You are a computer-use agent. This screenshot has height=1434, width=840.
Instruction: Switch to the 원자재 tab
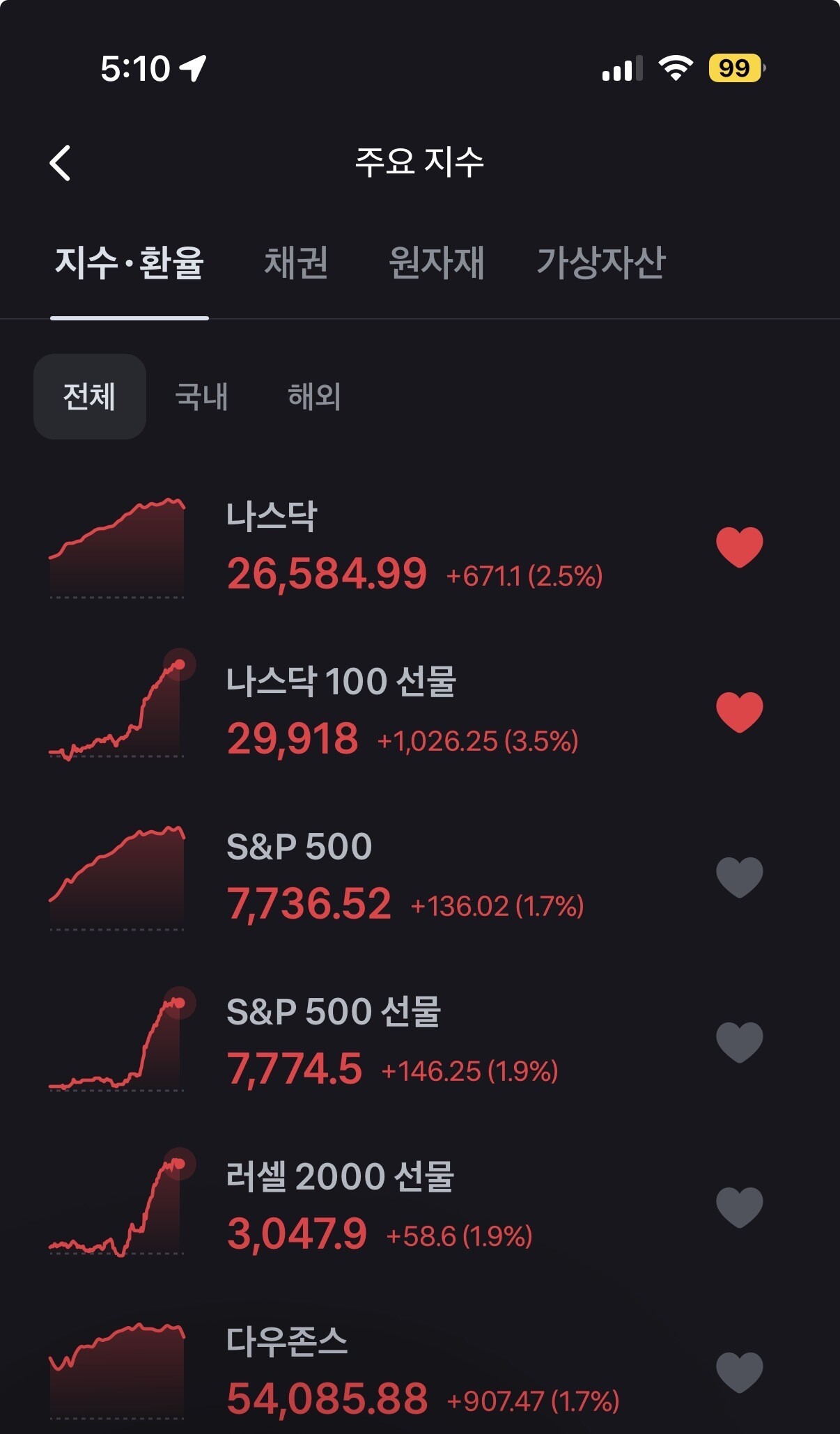coord(437,263)
